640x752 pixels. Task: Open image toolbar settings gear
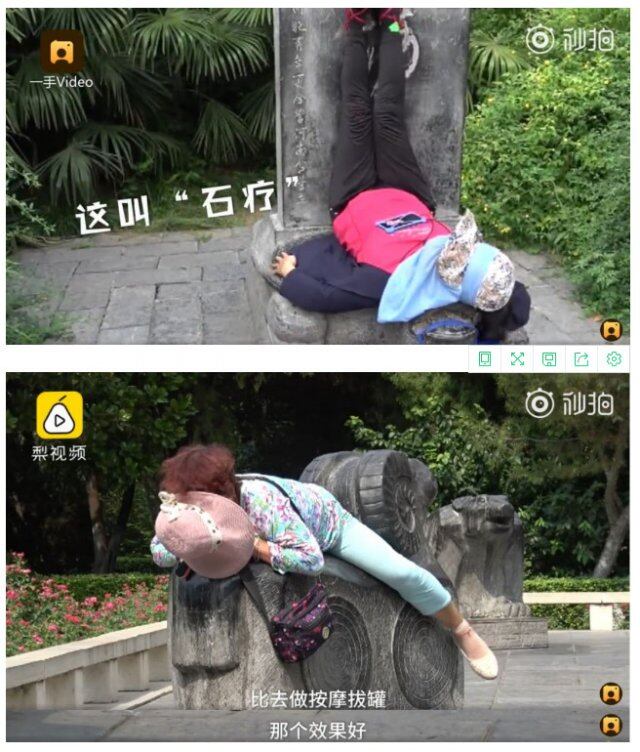(613, 359)
